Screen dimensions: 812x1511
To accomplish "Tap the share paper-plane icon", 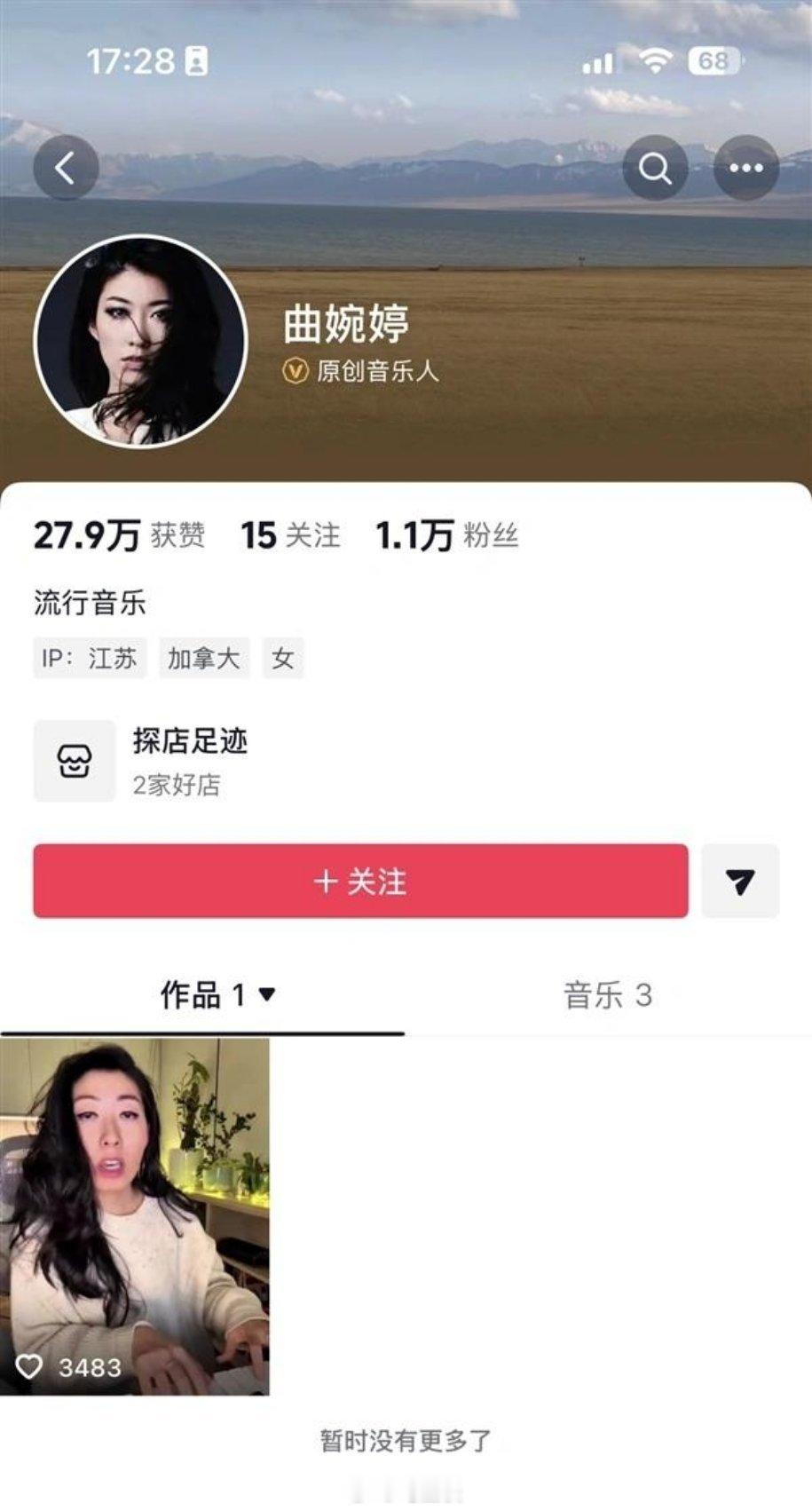I will coord(741,881).
